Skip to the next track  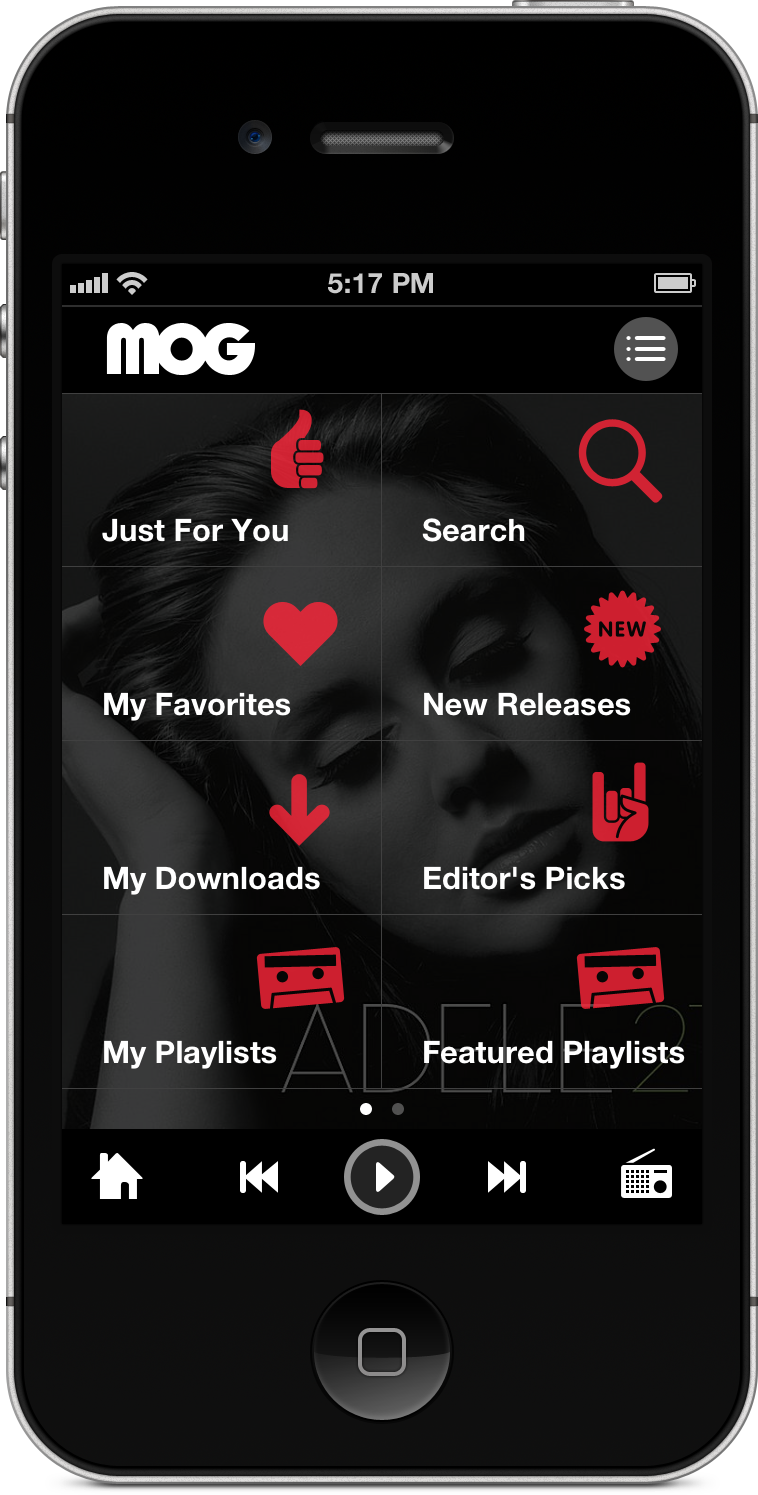coord(506,1178)
